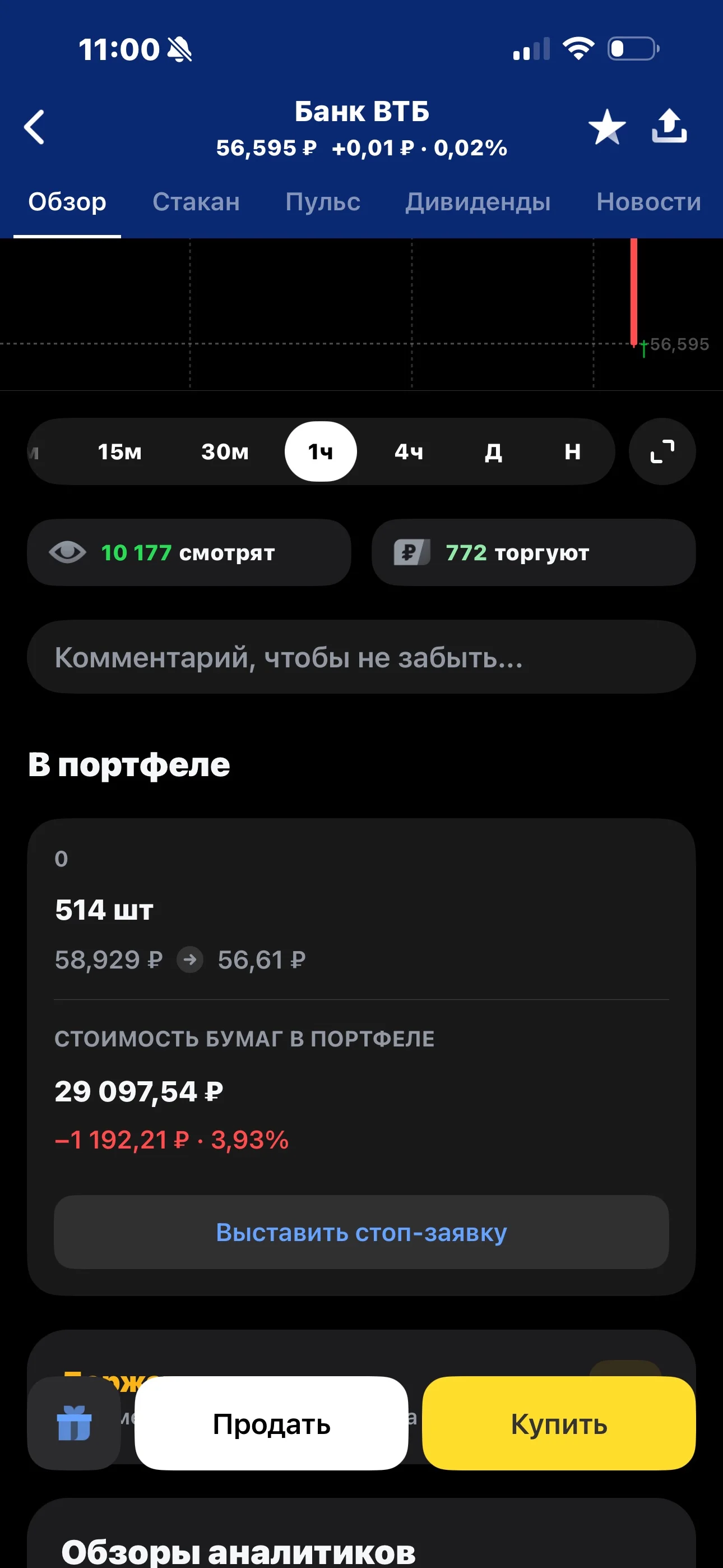The width and height of the screenshot is (723, 1568).
Task: Share the Банк ВТБ stock page
Action: 669,126
